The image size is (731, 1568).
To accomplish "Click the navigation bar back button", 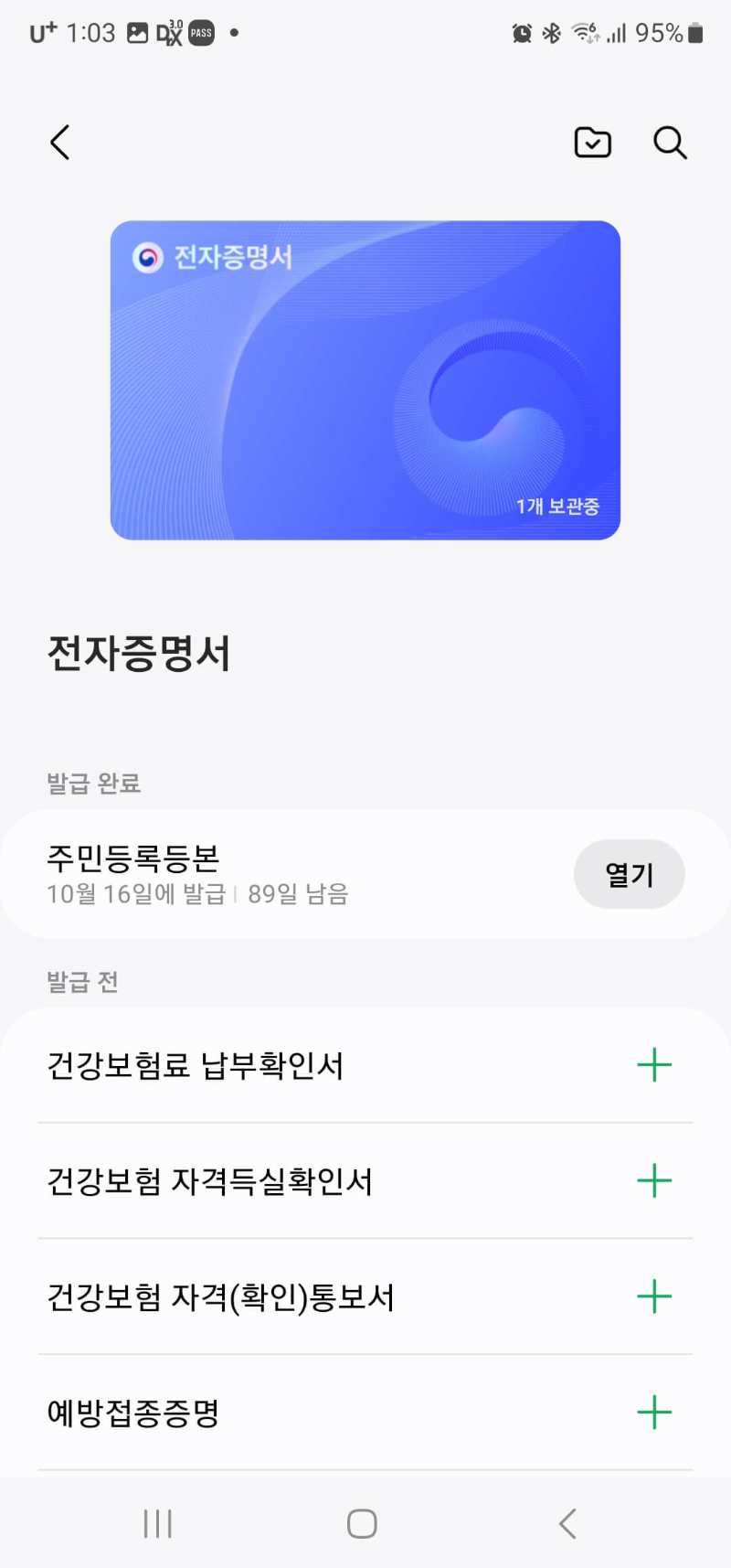I will tap(567, 1523).
